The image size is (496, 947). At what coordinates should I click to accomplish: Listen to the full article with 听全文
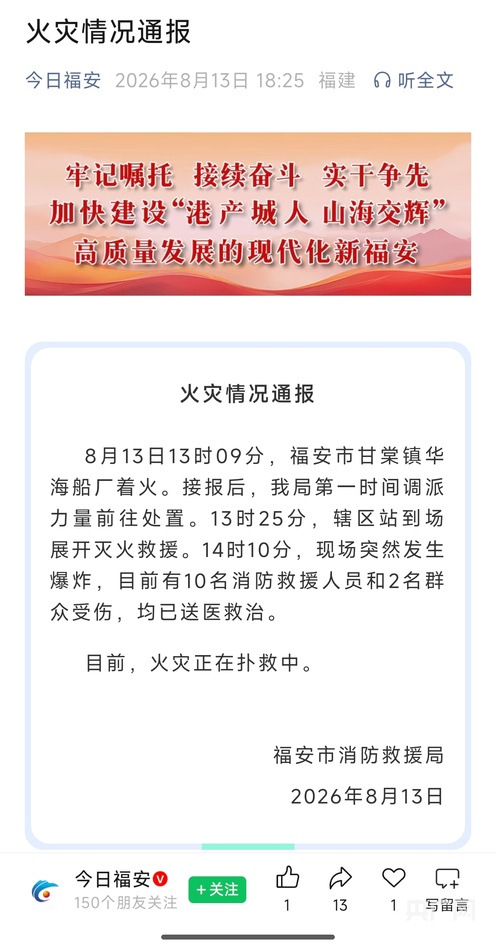[x=414, y=80]
